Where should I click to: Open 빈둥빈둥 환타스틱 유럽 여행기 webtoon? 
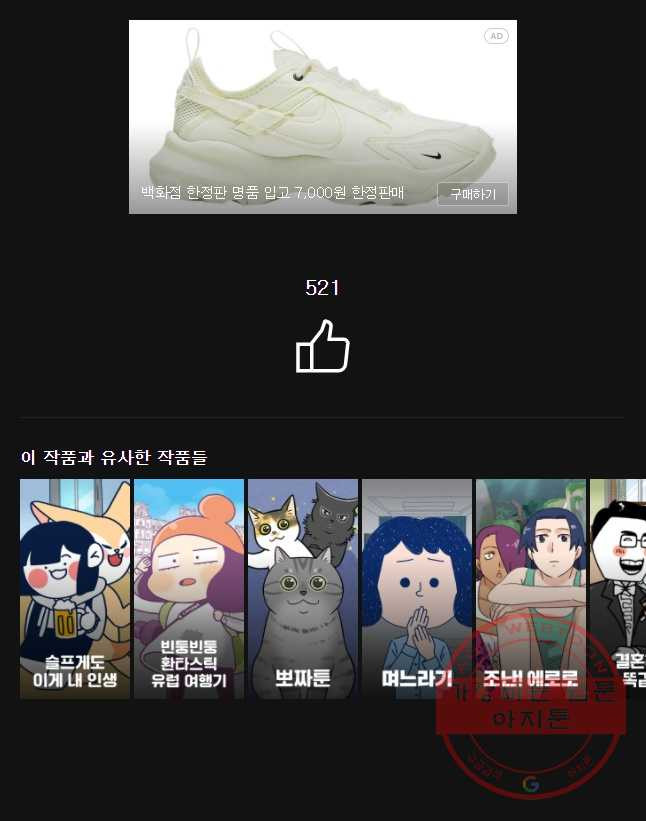click(189, 588)
